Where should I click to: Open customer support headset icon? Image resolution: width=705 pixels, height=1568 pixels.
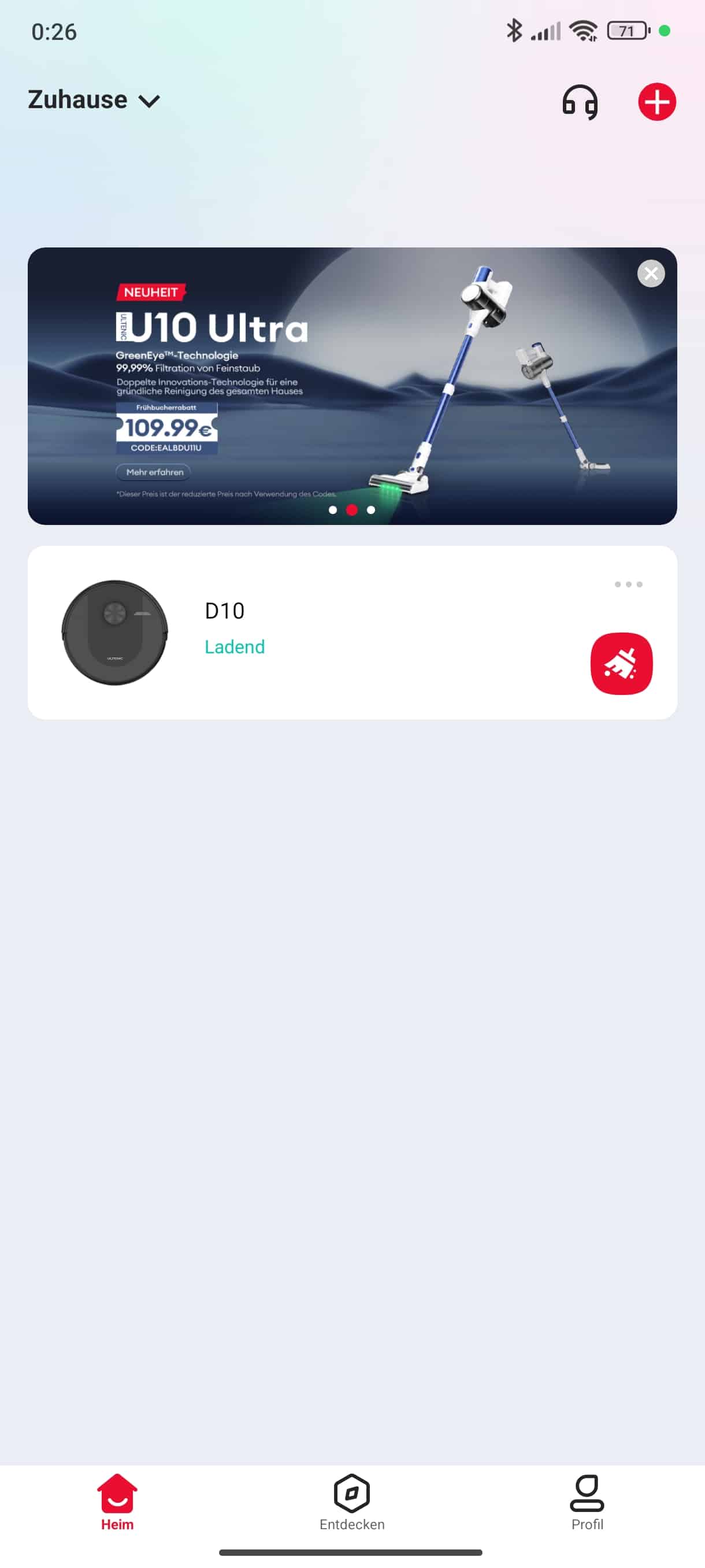(579, 102)
